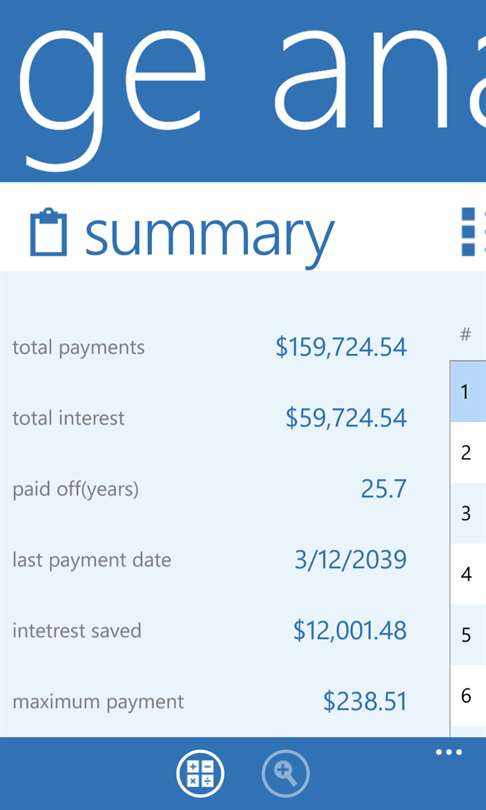The height and width of the screenshot is (810, 486).
Task: Open the calculator button in app bar
Action: point(200,774)
